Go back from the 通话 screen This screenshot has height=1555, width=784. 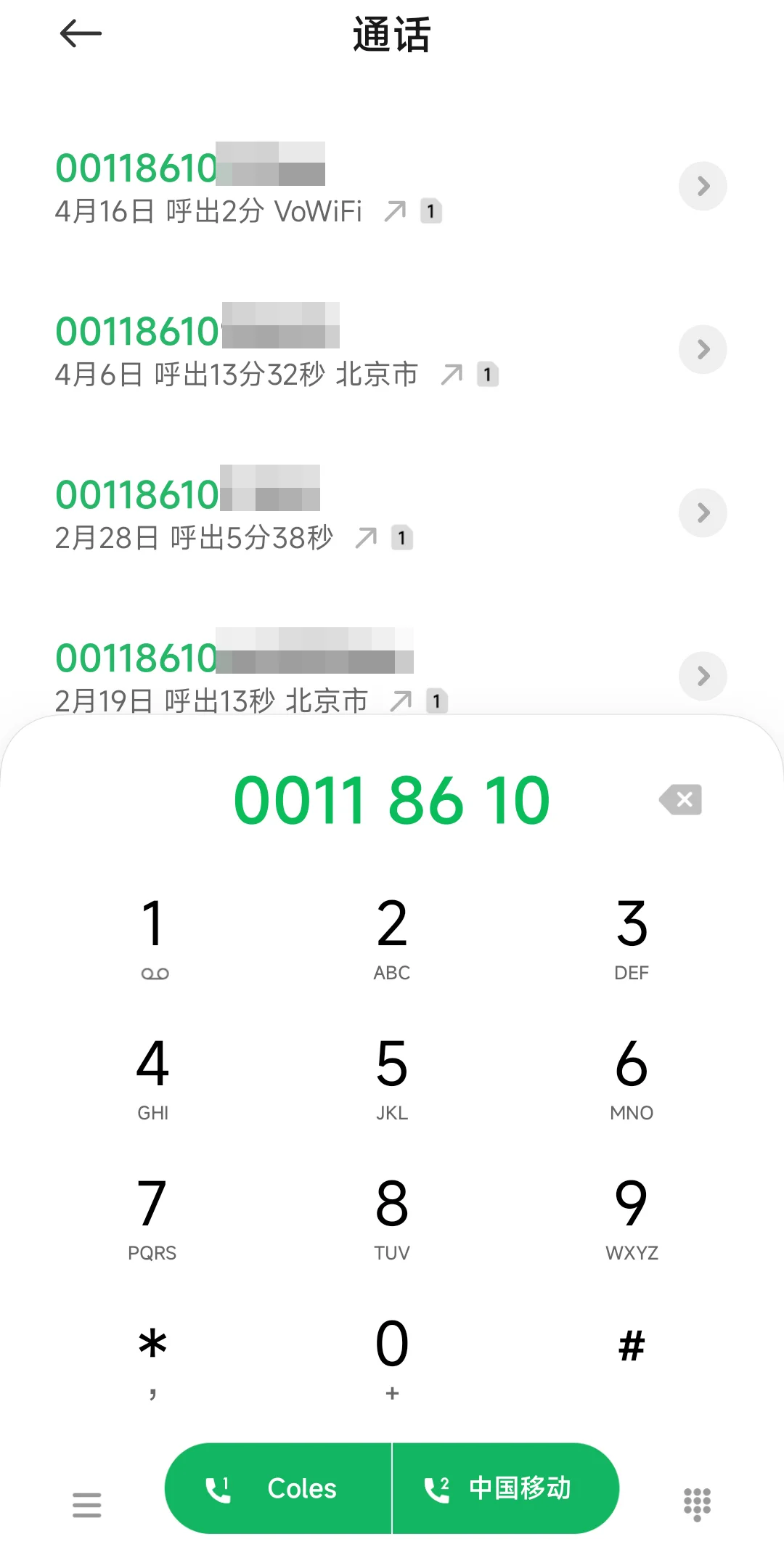pyautogui.click(x=81, y=33)
